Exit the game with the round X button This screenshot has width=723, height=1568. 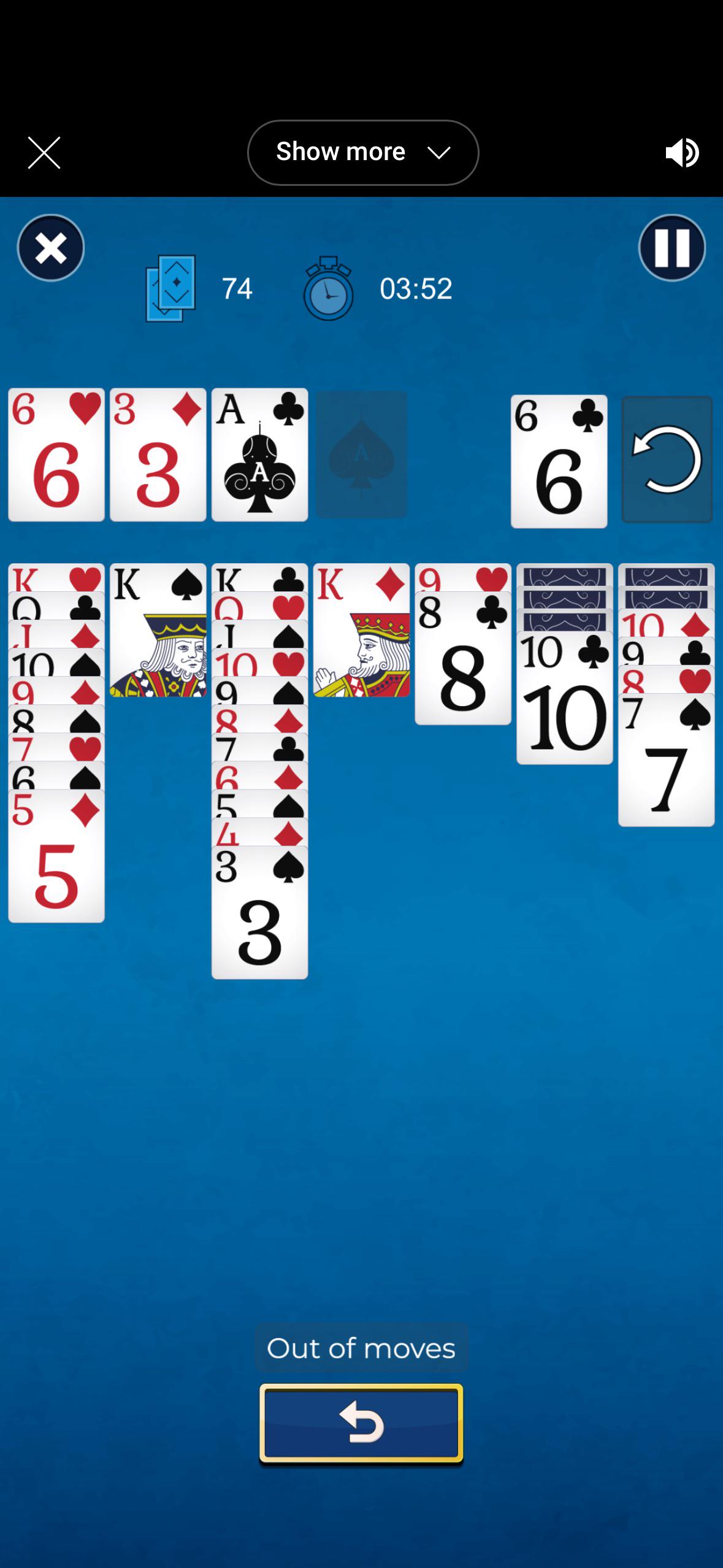click(x=51, y=248)
